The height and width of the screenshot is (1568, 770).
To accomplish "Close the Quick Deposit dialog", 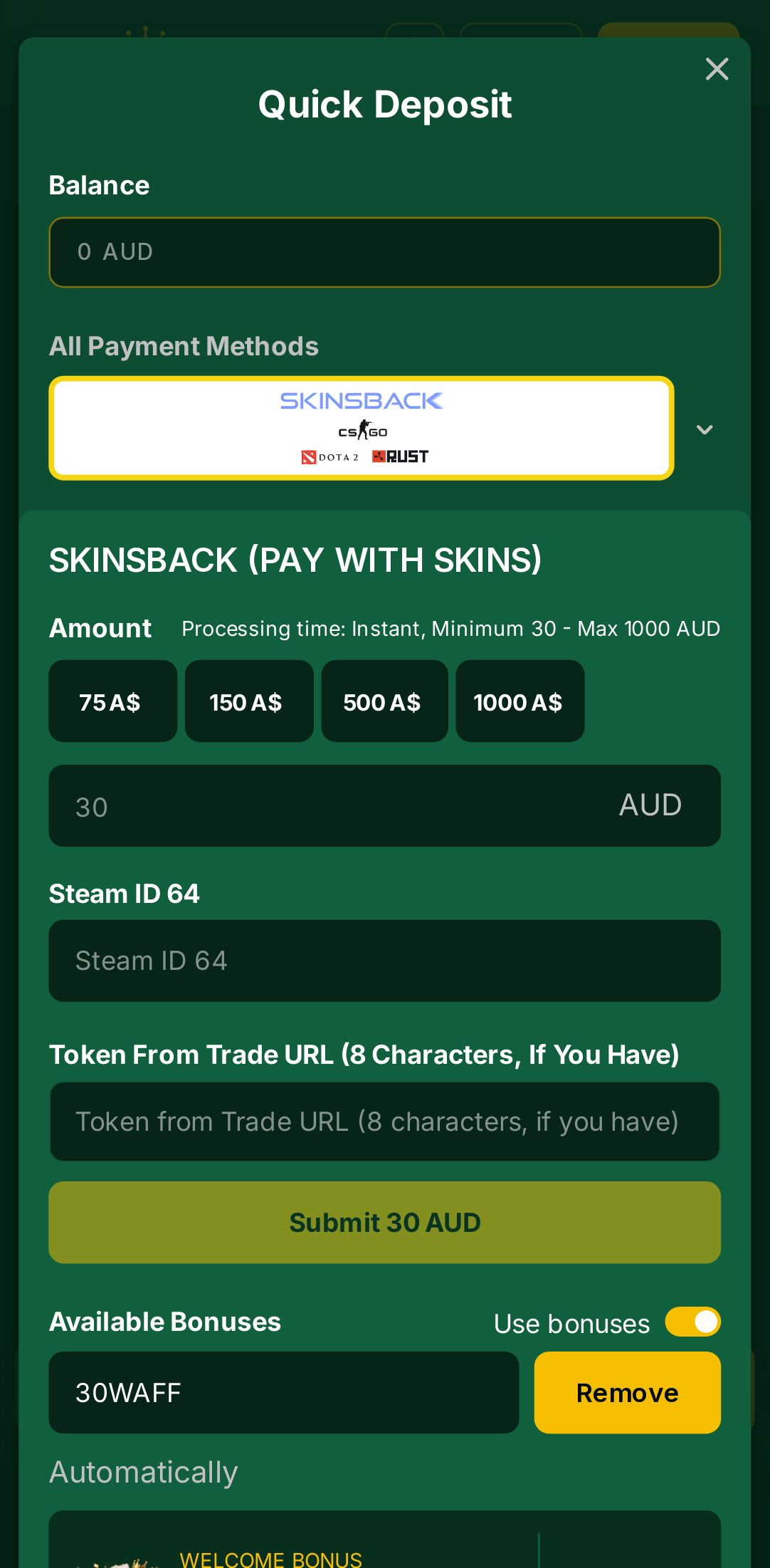I will coord(717,69).
